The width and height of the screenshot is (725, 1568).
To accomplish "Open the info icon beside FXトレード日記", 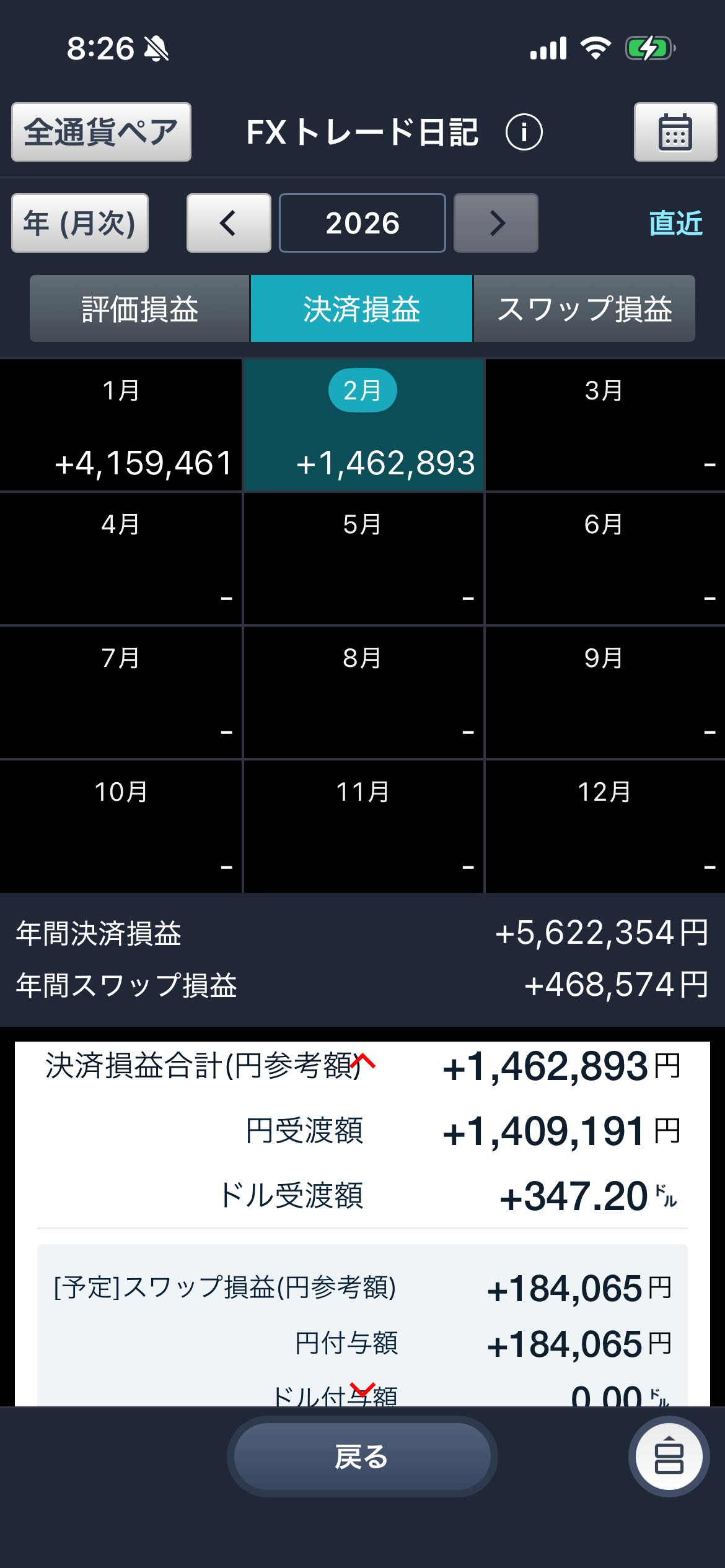I will click(524, 132).
